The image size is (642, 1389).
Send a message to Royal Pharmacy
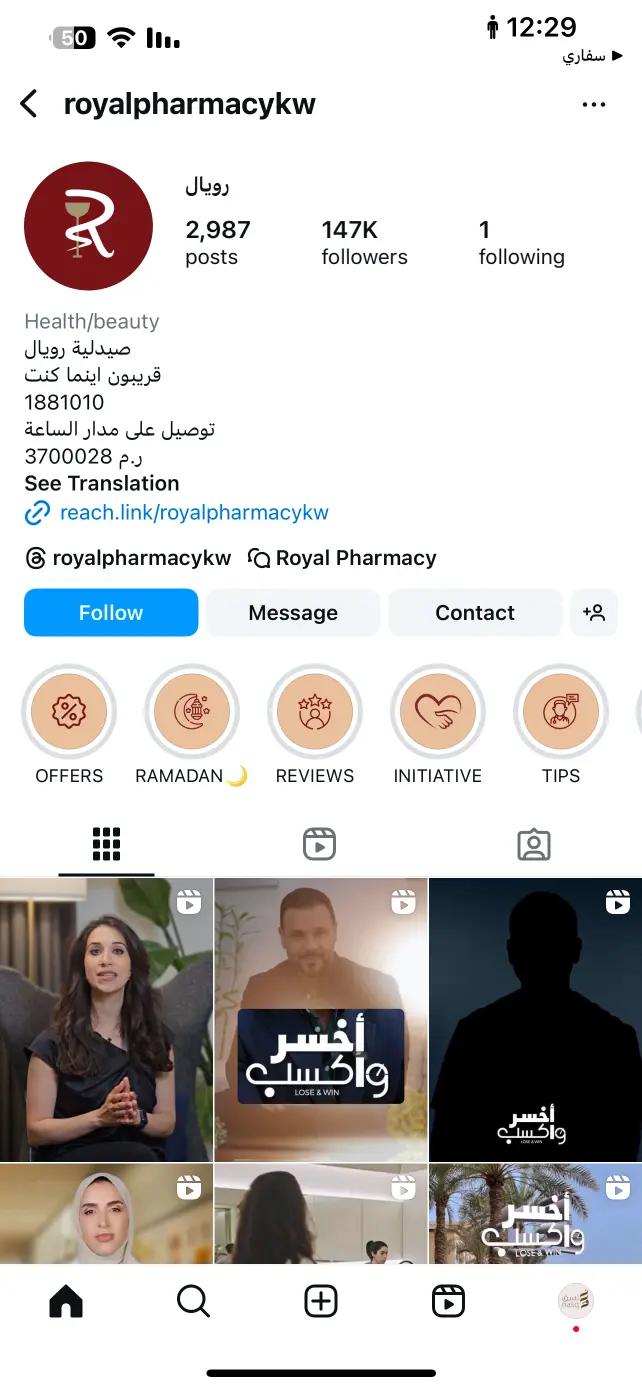(x=293, y=613)
